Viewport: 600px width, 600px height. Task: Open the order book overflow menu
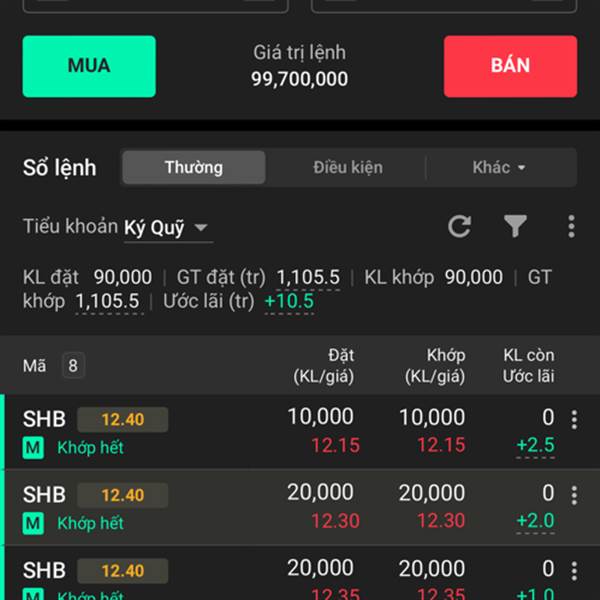click(571, 227)
